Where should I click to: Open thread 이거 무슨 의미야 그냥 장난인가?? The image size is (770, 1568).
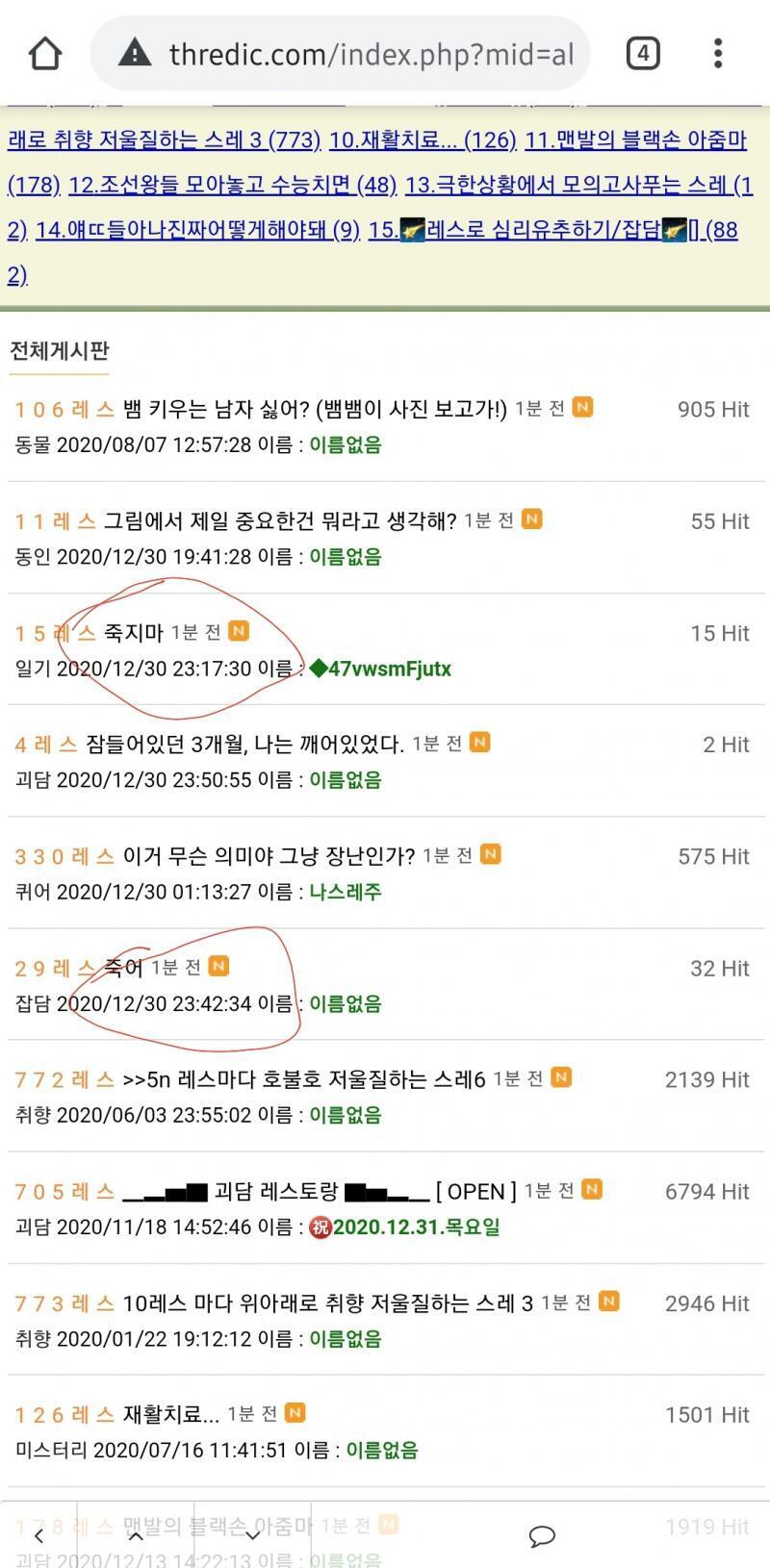coord(269,856)
